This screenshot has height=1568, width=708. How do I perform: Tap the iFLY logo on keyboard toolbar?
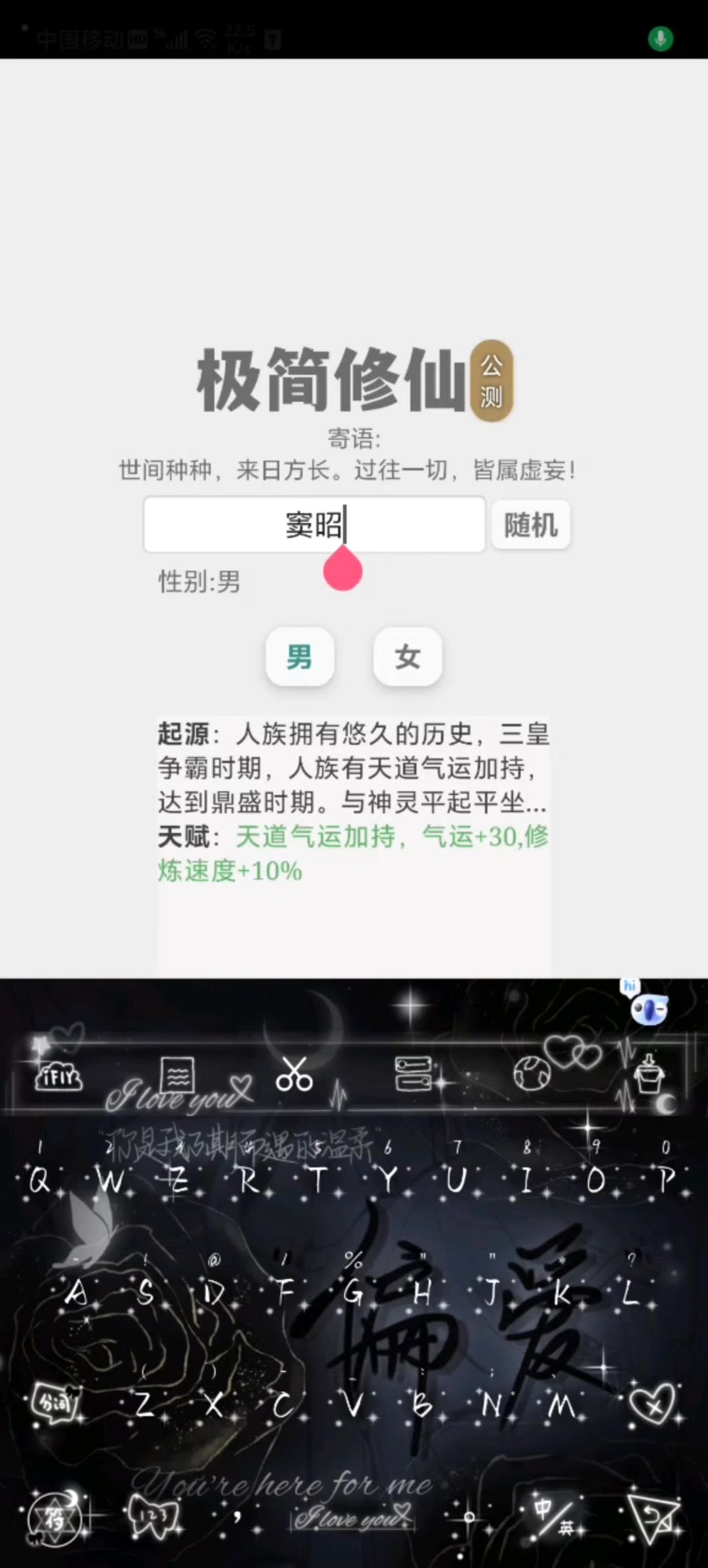(x=59, y=1075)
